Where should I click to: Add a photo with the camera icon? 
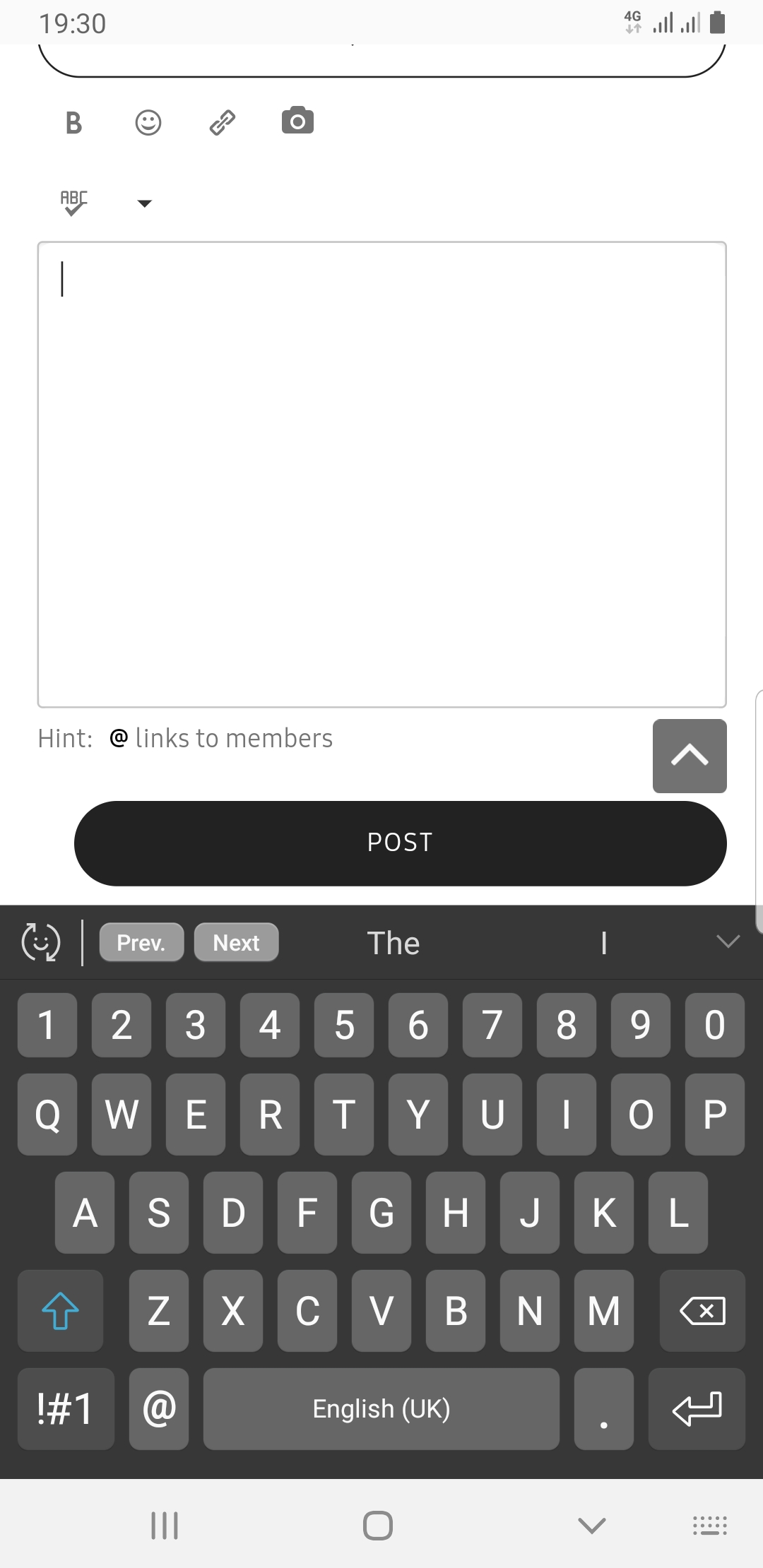click(x=297, y=121)
